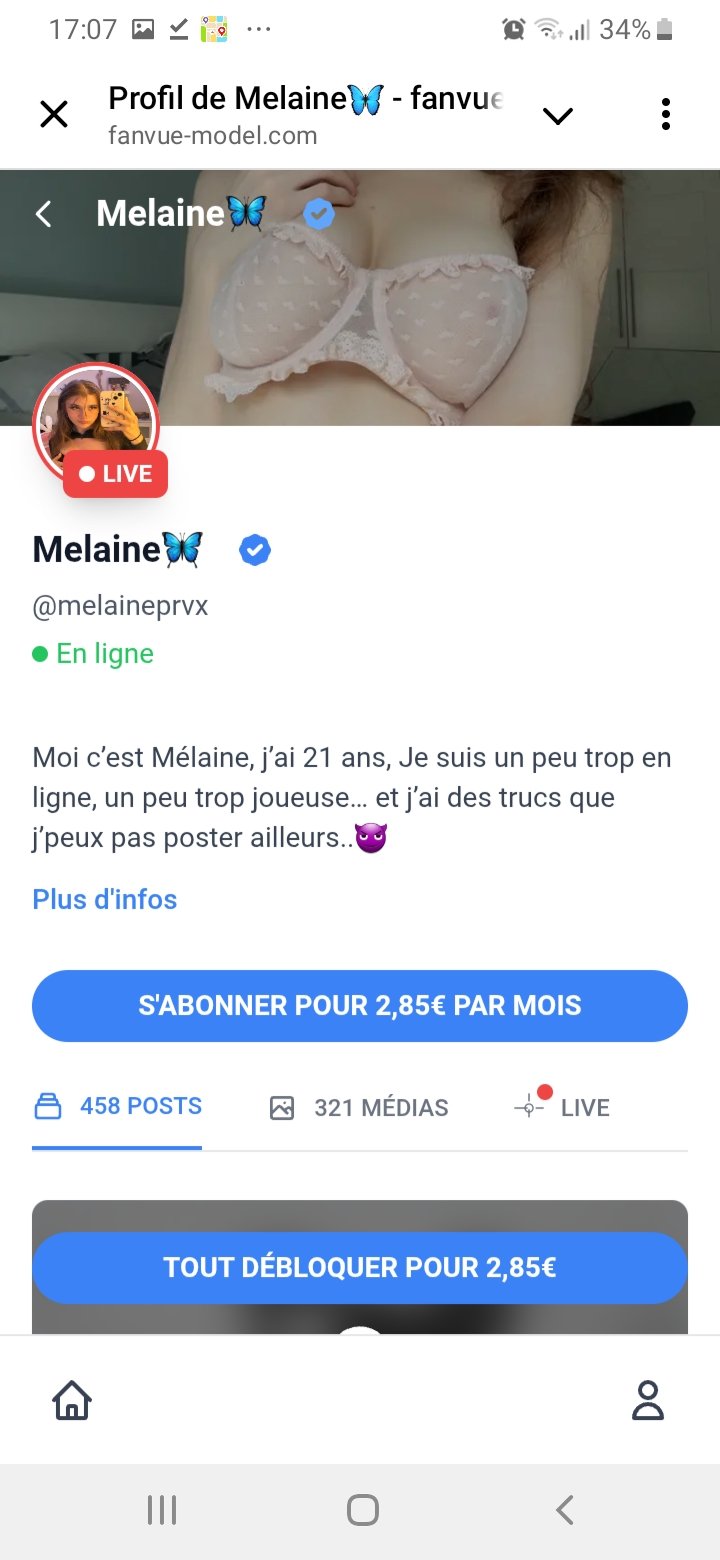The height and width of the screenshot is (1560, 720).
Task: Go to the home page icon
Action: [72, 1400]
